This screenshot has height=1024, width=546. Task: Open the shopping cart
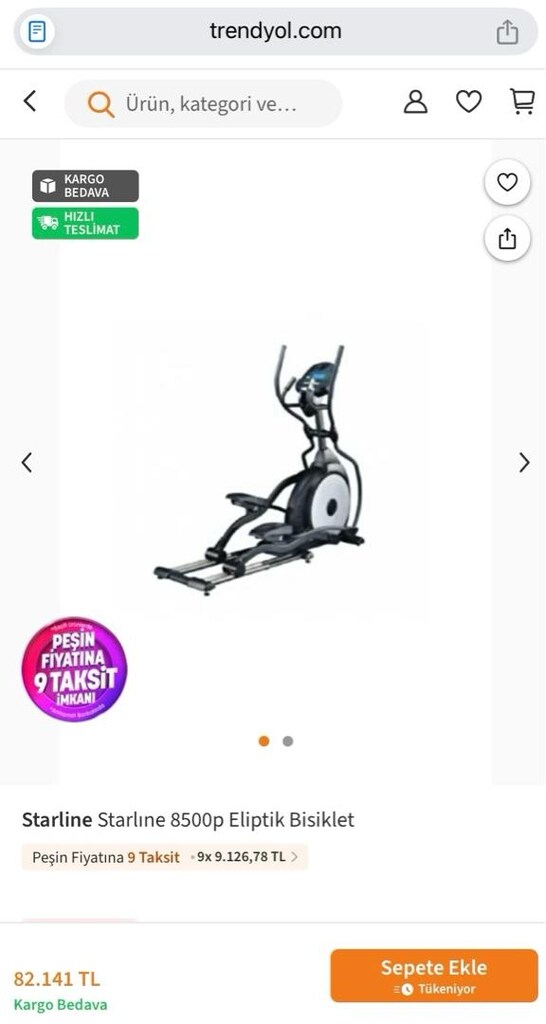[x=522, y=102]
